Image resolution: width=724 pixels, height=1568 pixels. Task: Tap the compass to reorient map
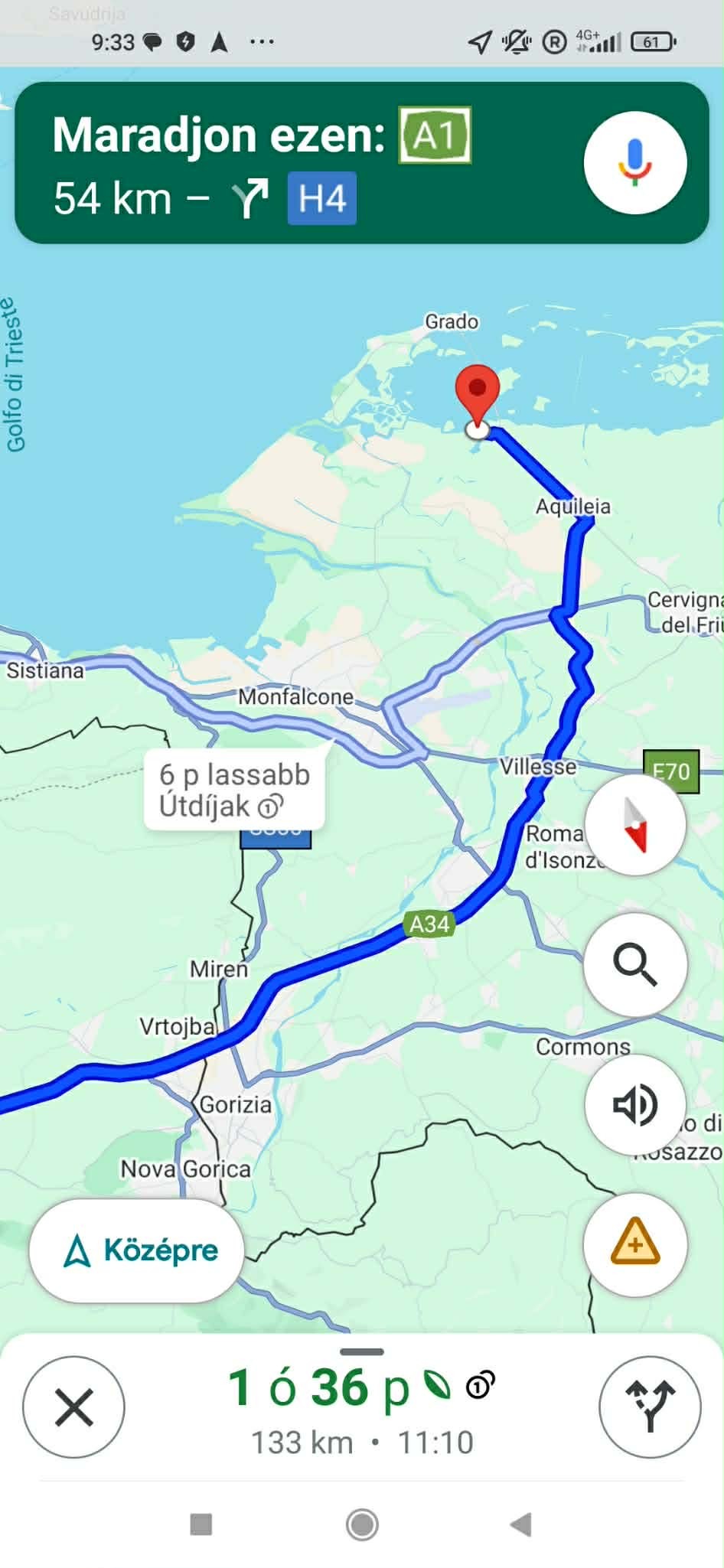(x=634, y=825)
